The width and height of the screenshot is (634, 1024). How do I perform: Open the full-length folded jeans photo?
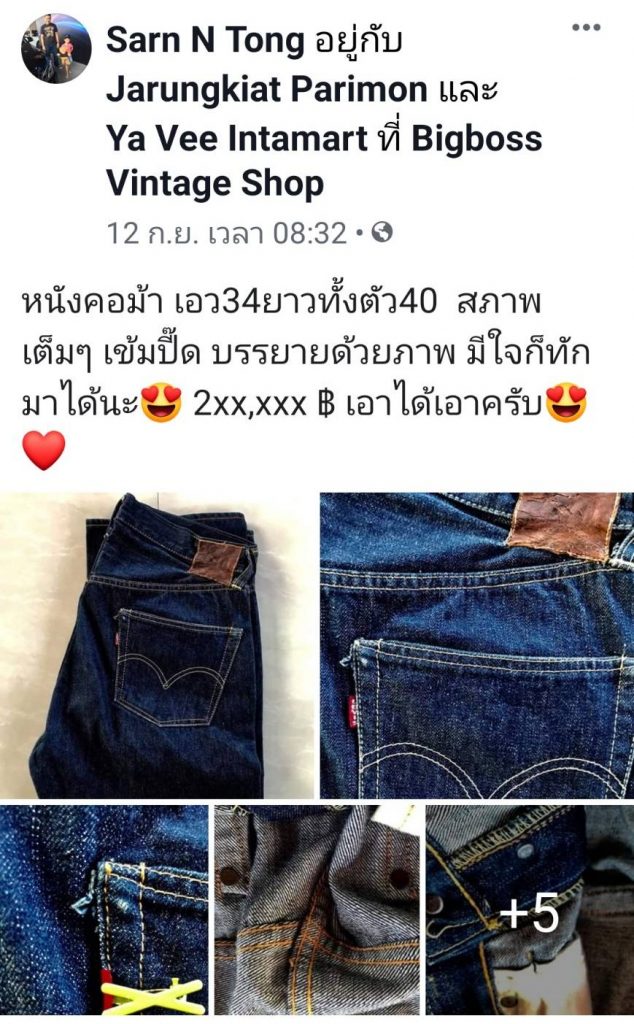click(x=156, y=644)
